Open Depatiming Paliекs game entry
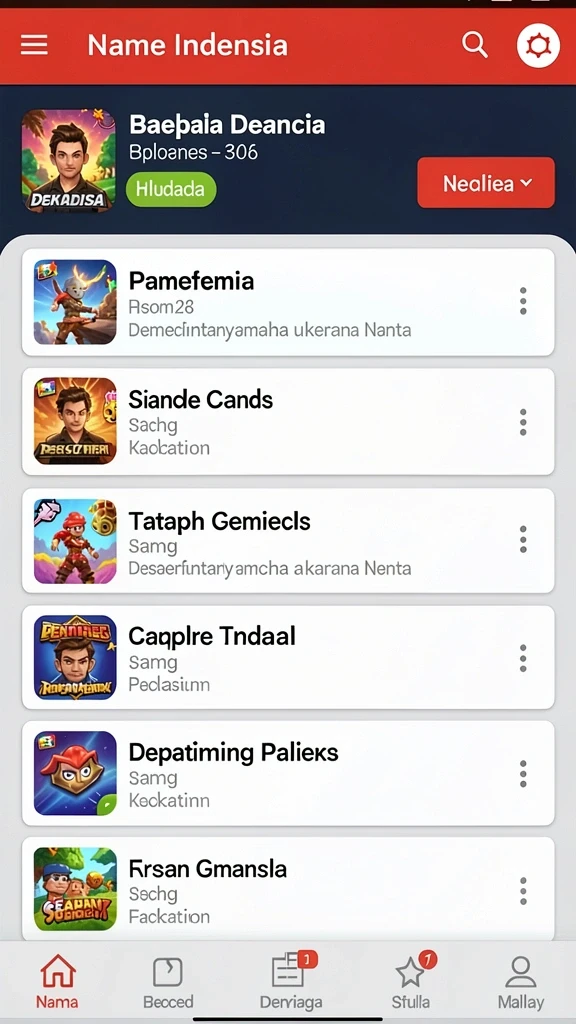576x1024 pixels. [x=288, y=773]
